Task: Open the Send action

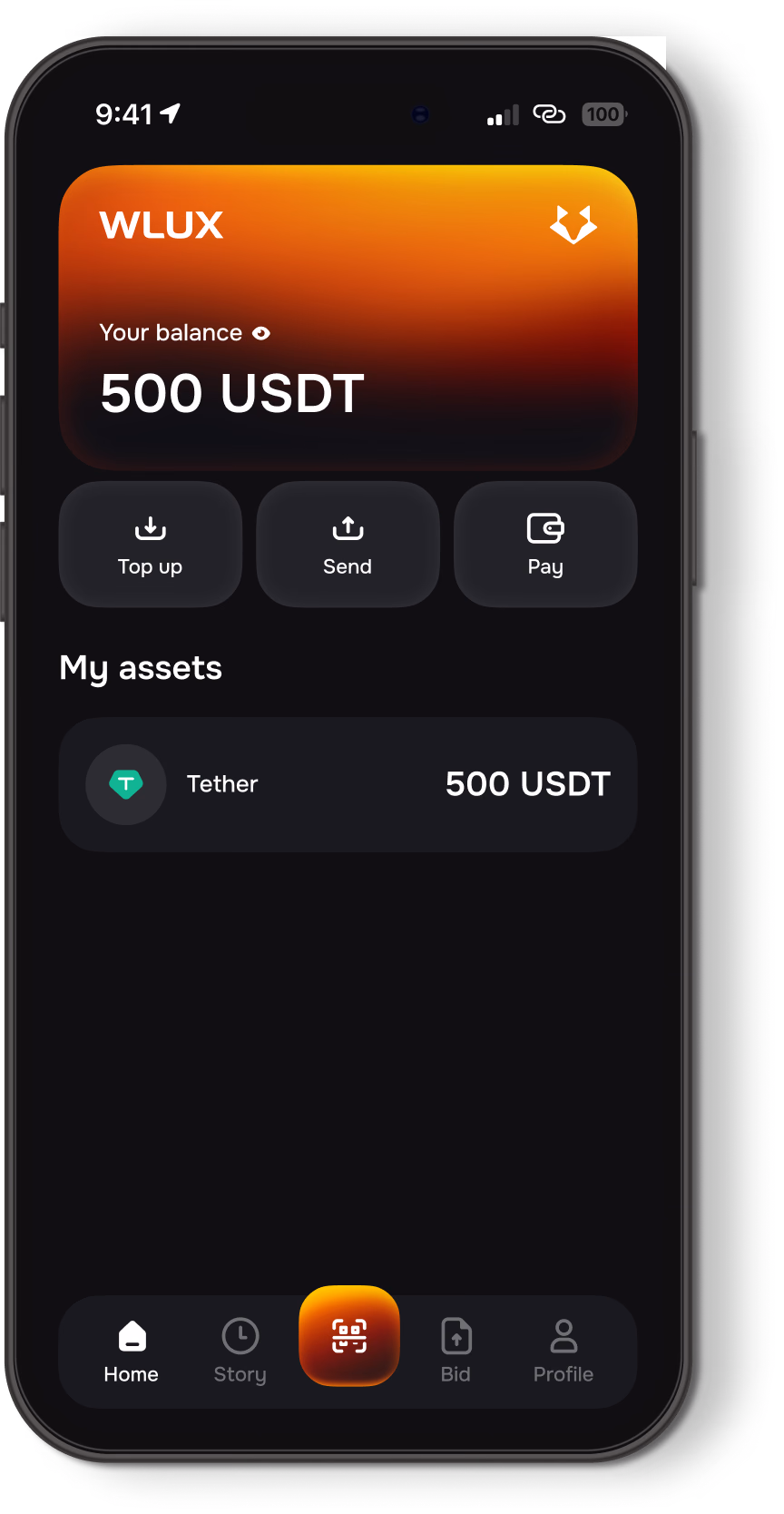Action: pyautogui.click(x=348, y=545)
